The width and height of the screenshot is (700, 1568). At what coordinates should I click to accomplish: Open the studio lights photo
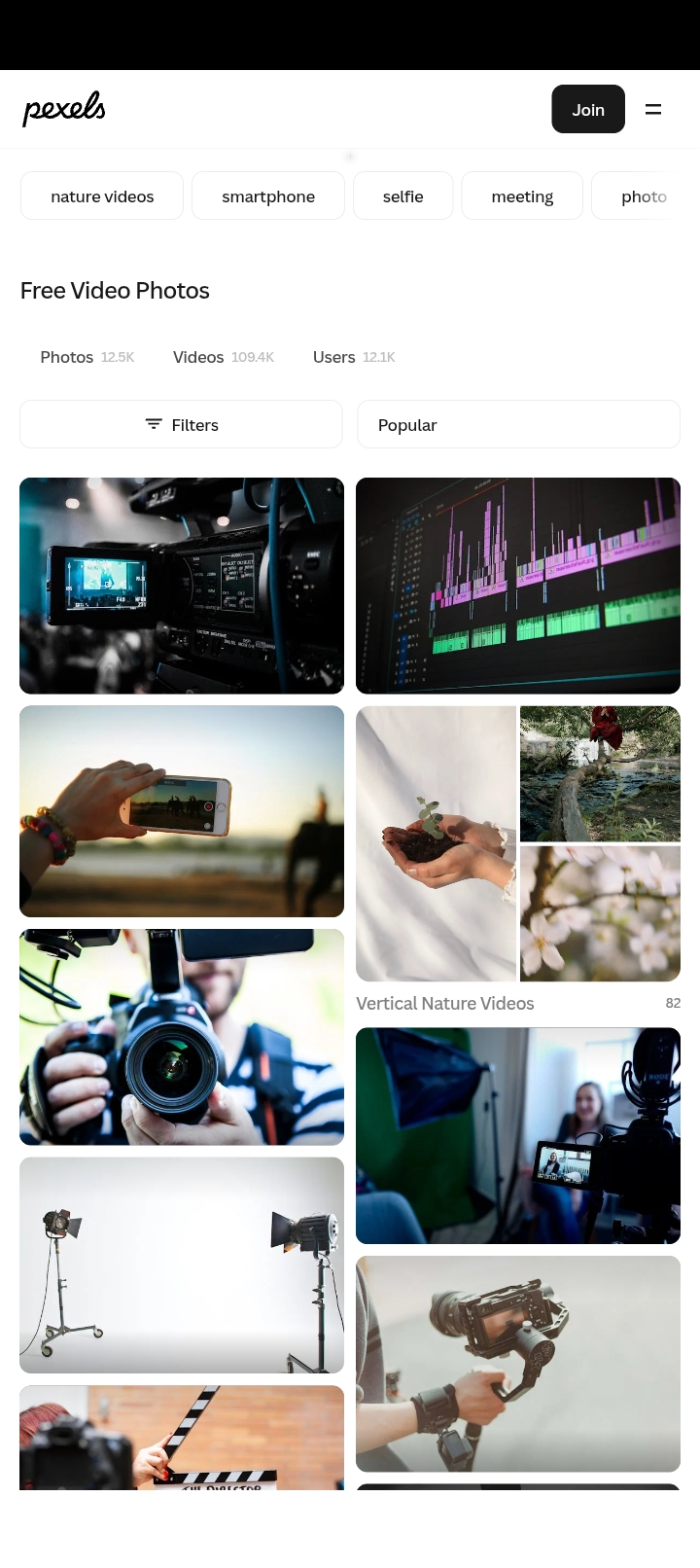pyautogui.click(x=182, y=1265)
